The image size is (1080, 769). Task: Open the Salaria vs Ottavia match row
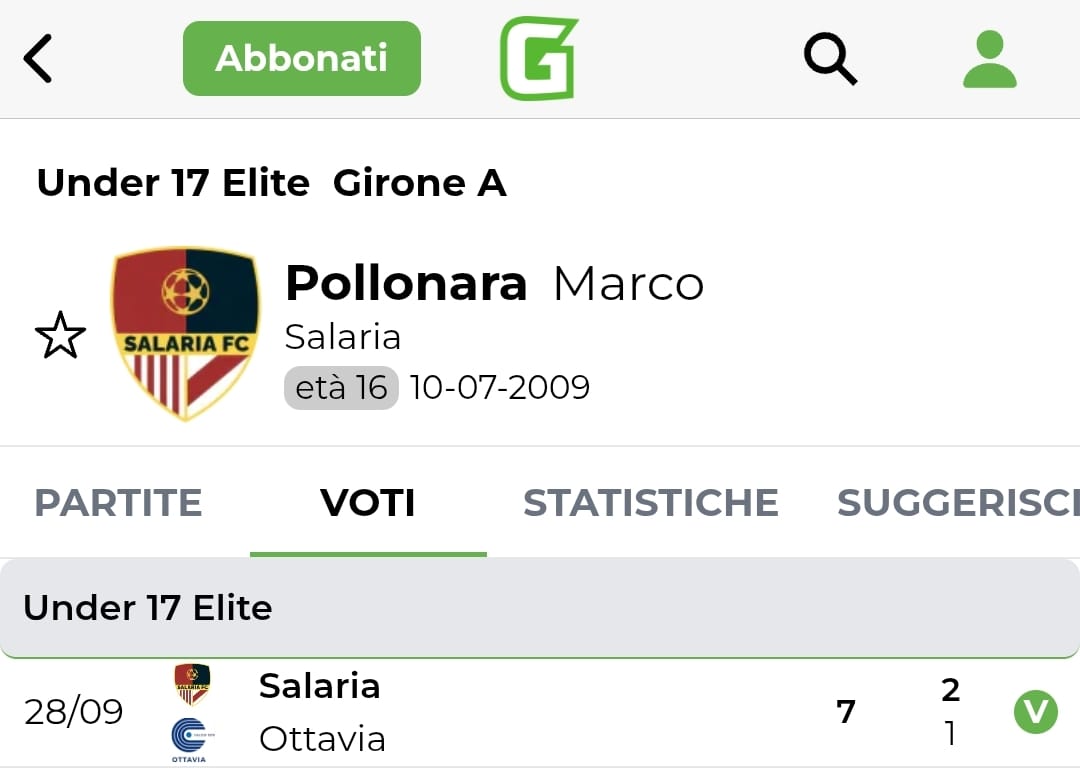540,712
